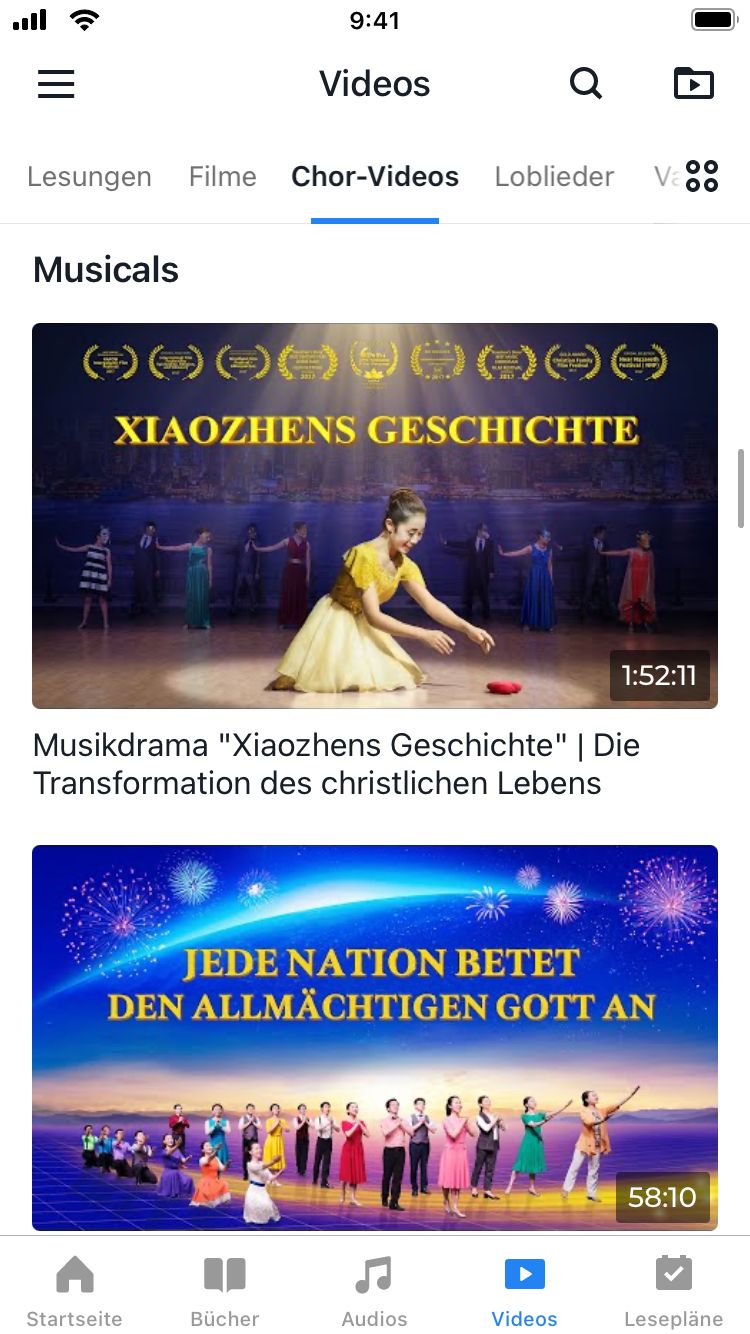Open the video search
Screen dimensions: 750x1334
point(586,84)
